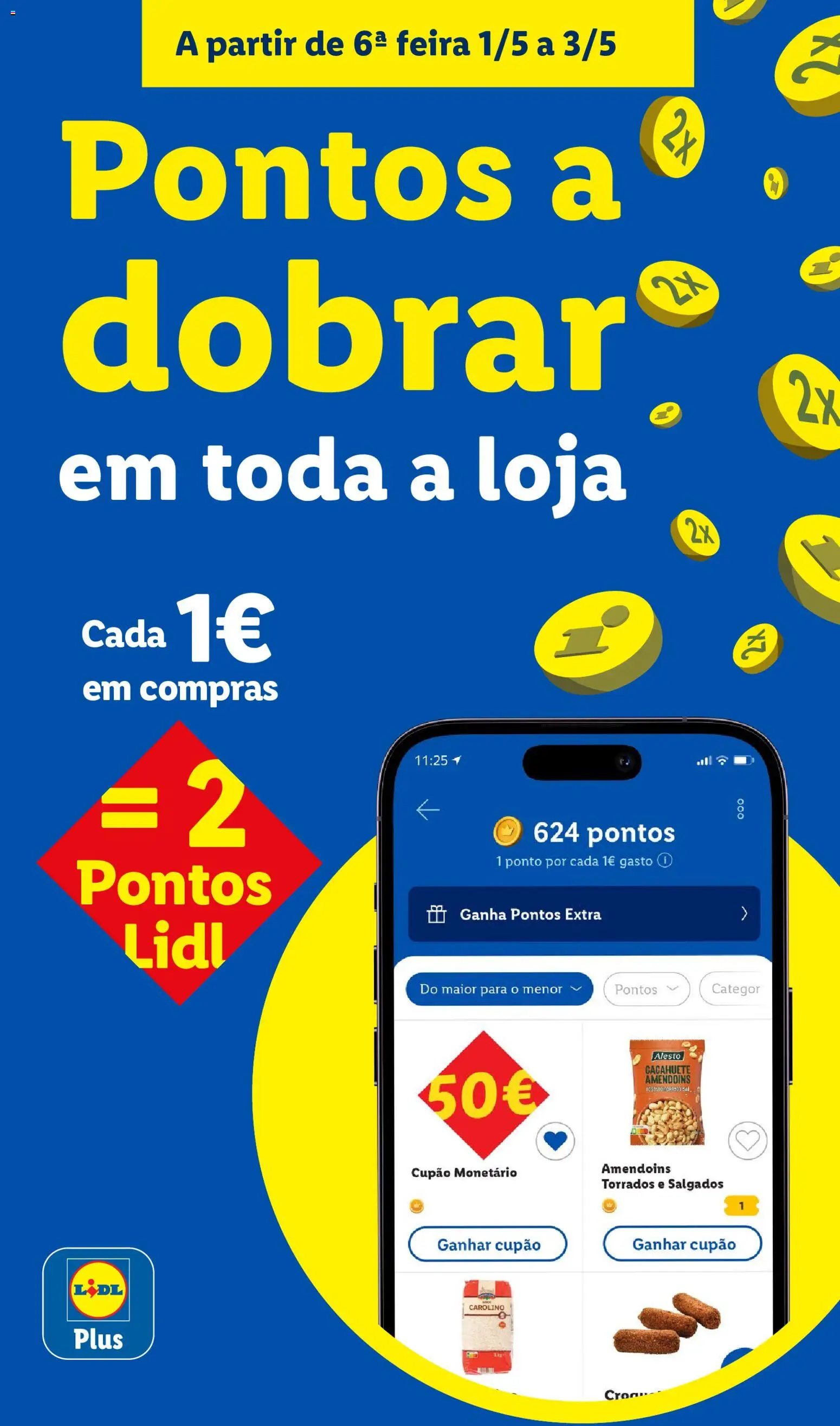Tap the golden crown coin next to 624 pontos
The image size is (840, 1426).
click(x=509, y=832)
